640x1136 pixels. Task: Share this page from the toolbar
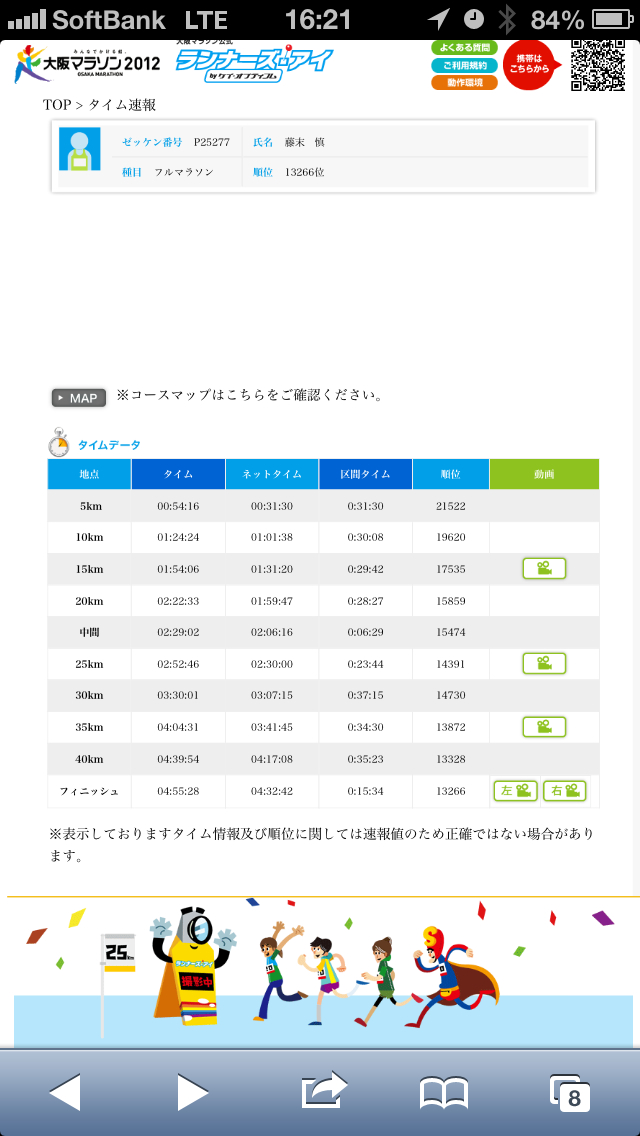(x=323, y=1090)
